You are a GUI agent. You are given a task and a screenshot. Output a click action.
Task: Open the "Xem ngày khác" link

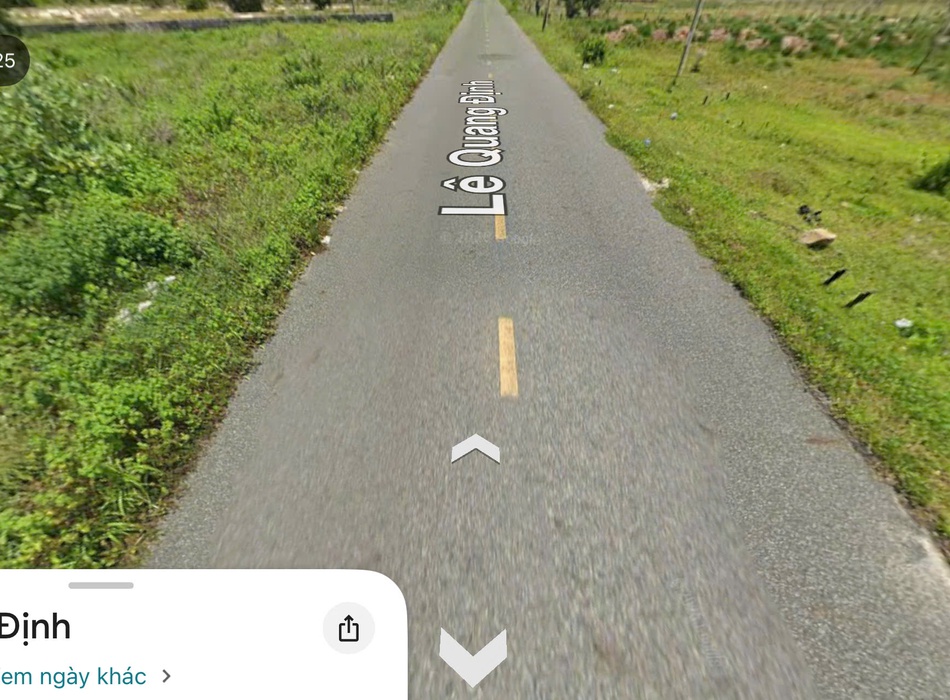75,677
